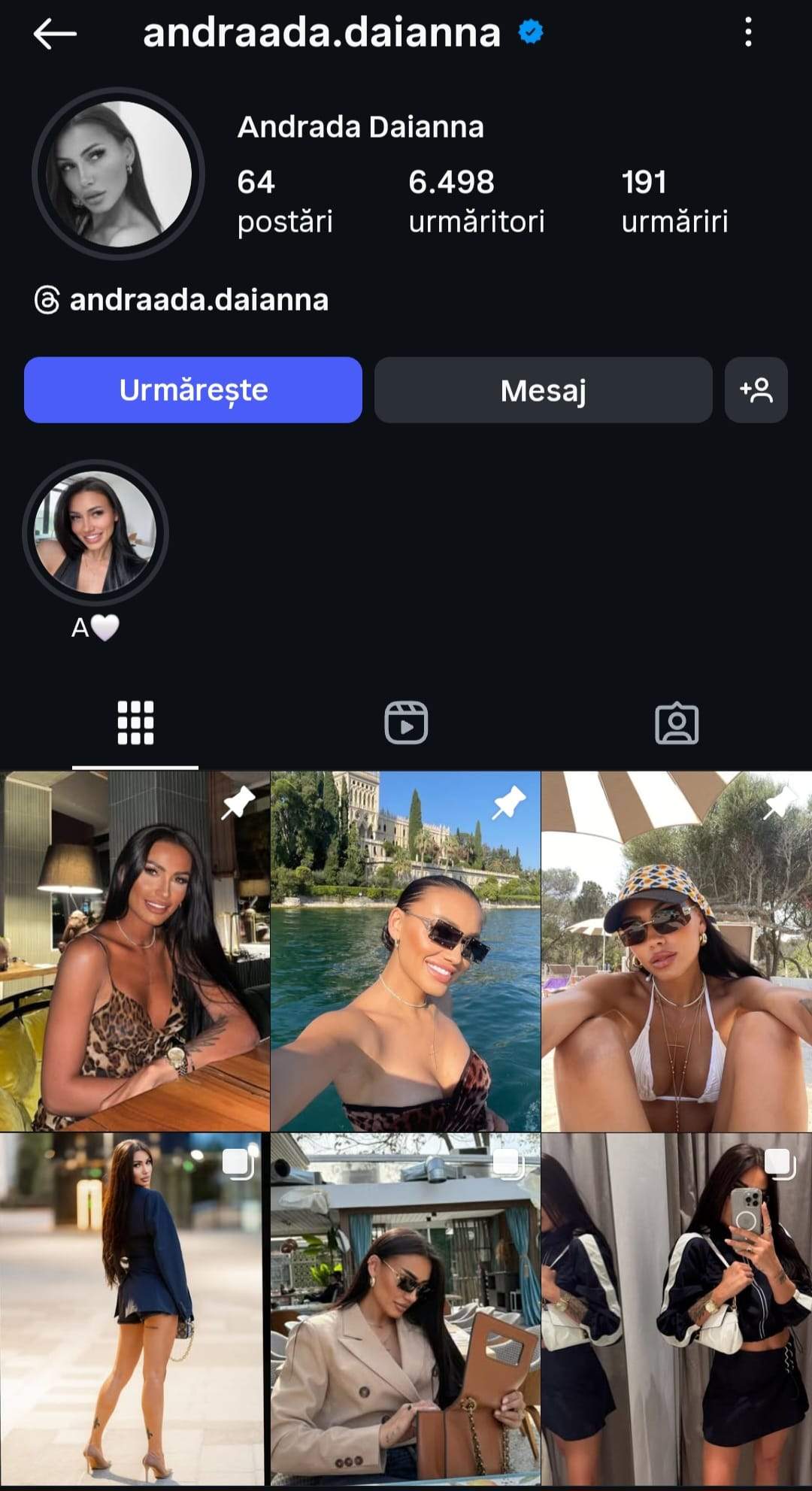Open the pinned leopard-print dress post

point(135,950)
